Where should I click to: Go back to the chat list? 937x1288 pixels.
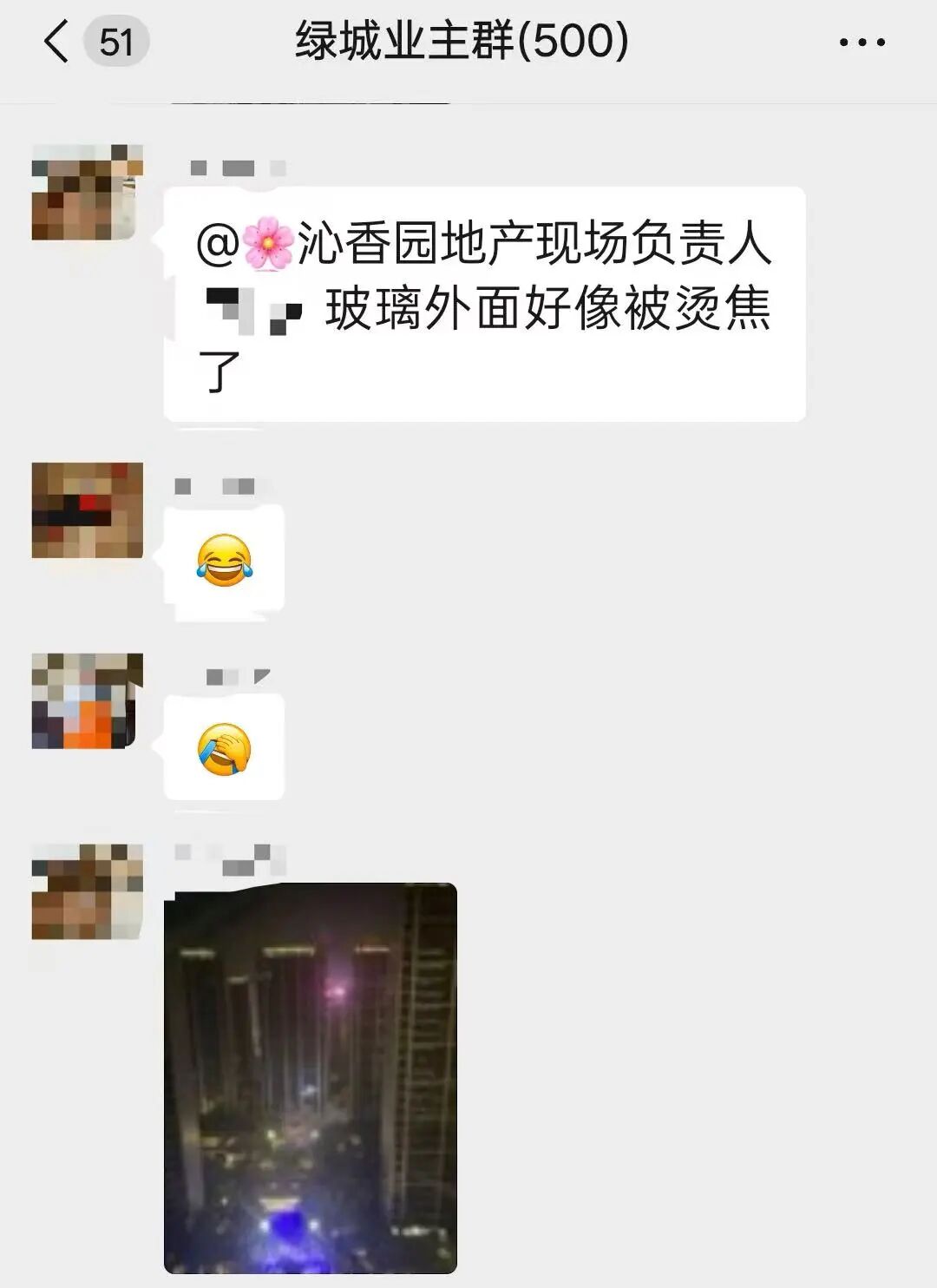[x=57, y=42]
